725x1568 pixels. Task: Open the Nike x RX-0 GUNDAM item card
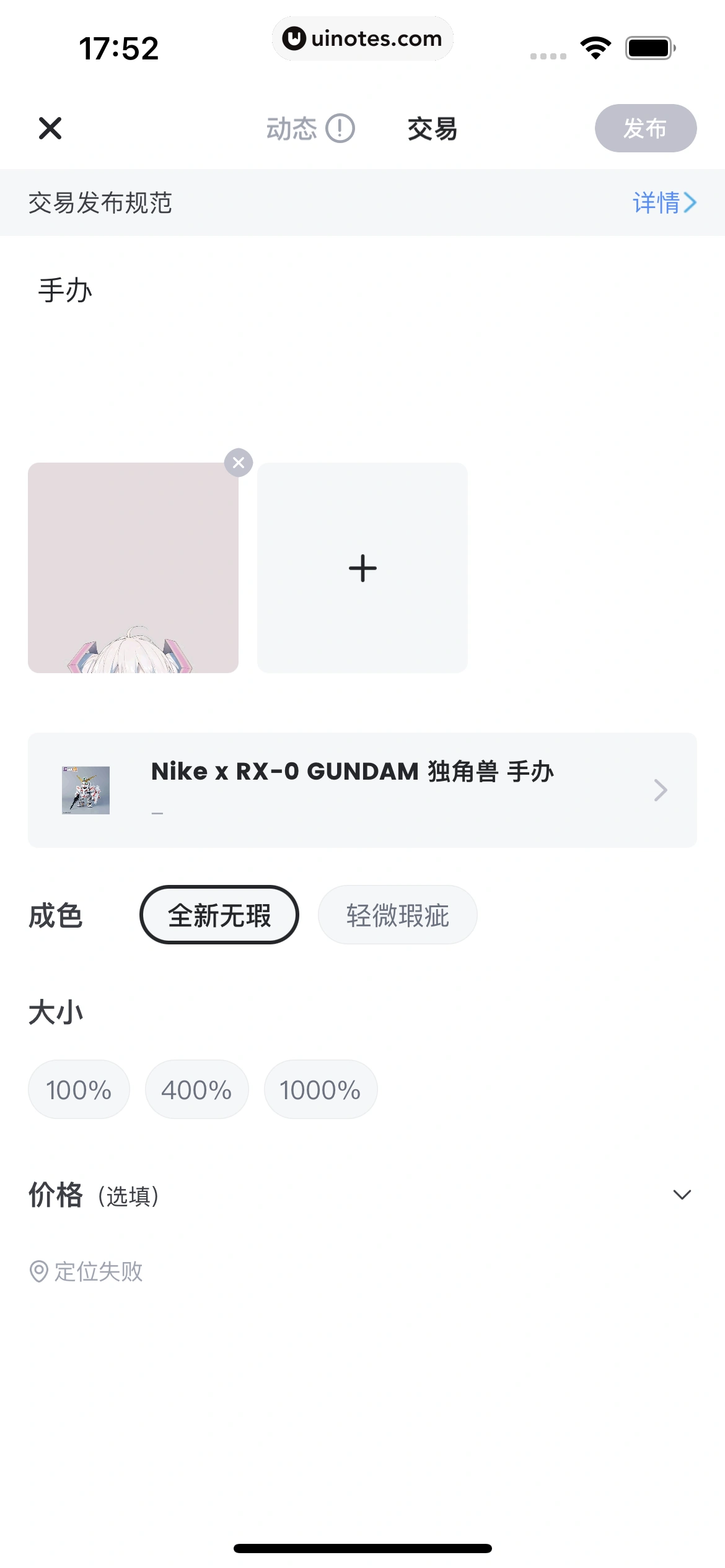click(x=362, y=790)
